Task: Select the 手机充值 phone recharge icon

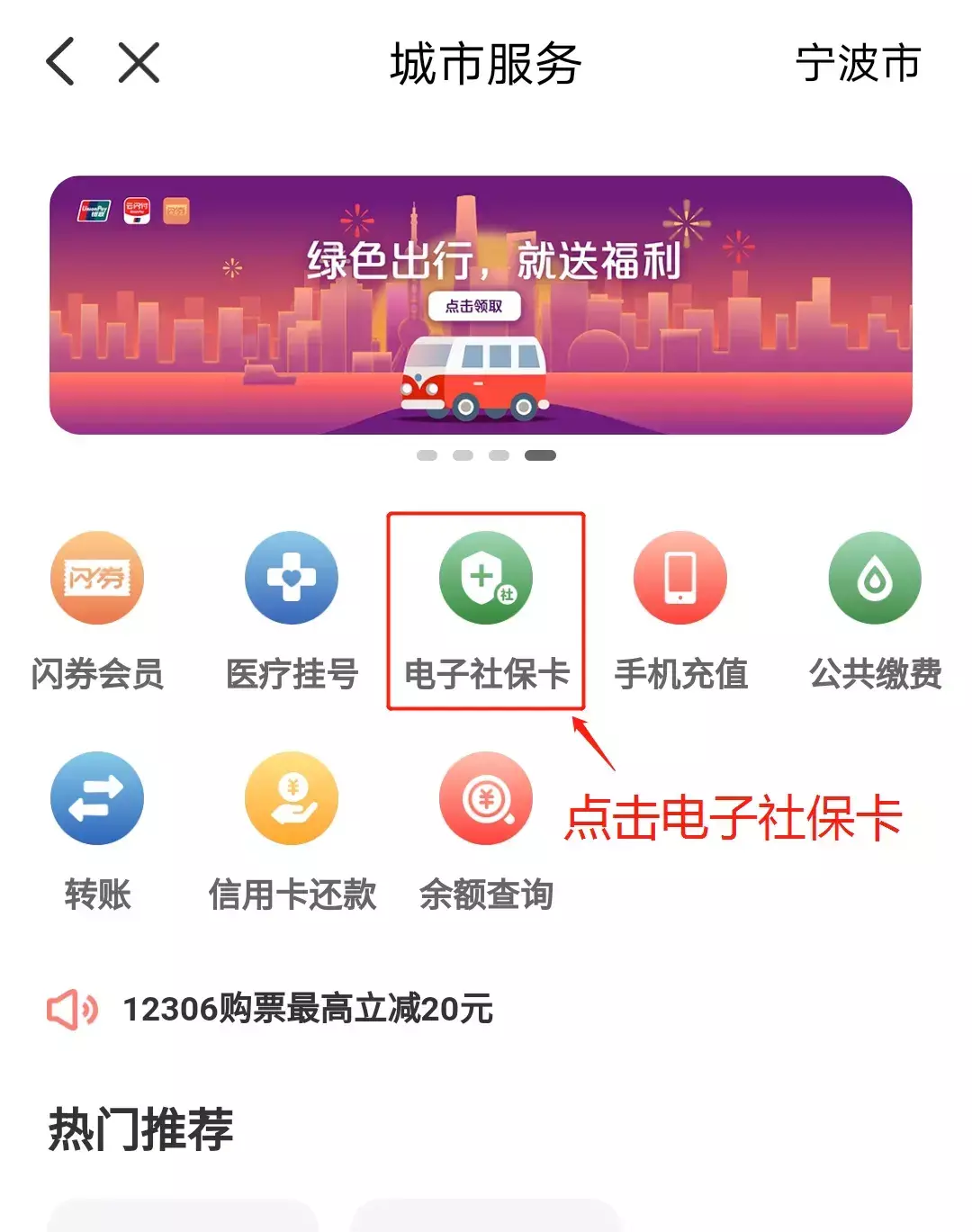Action: click(x=679, y=577)
